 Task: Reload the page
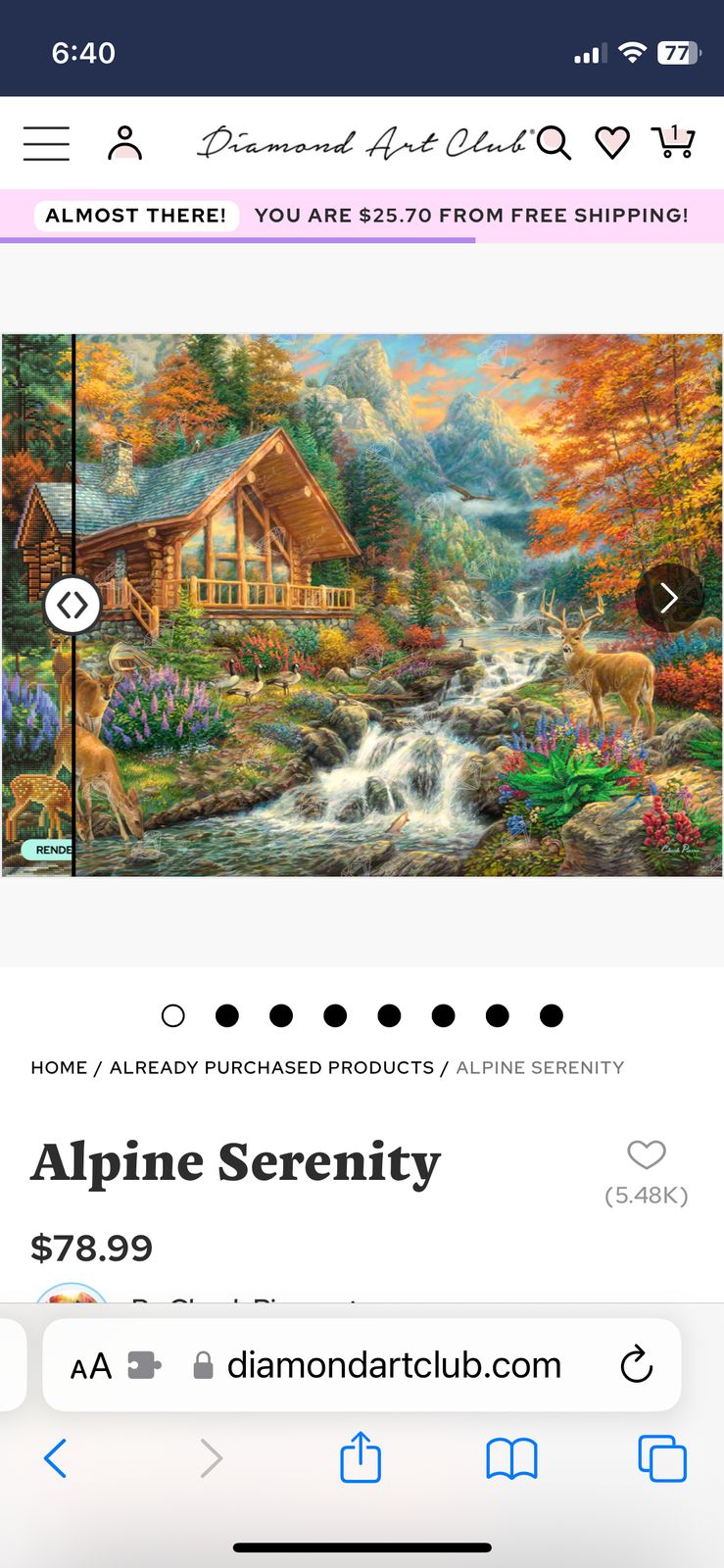pyautogui.click(x=637, y=1364)
